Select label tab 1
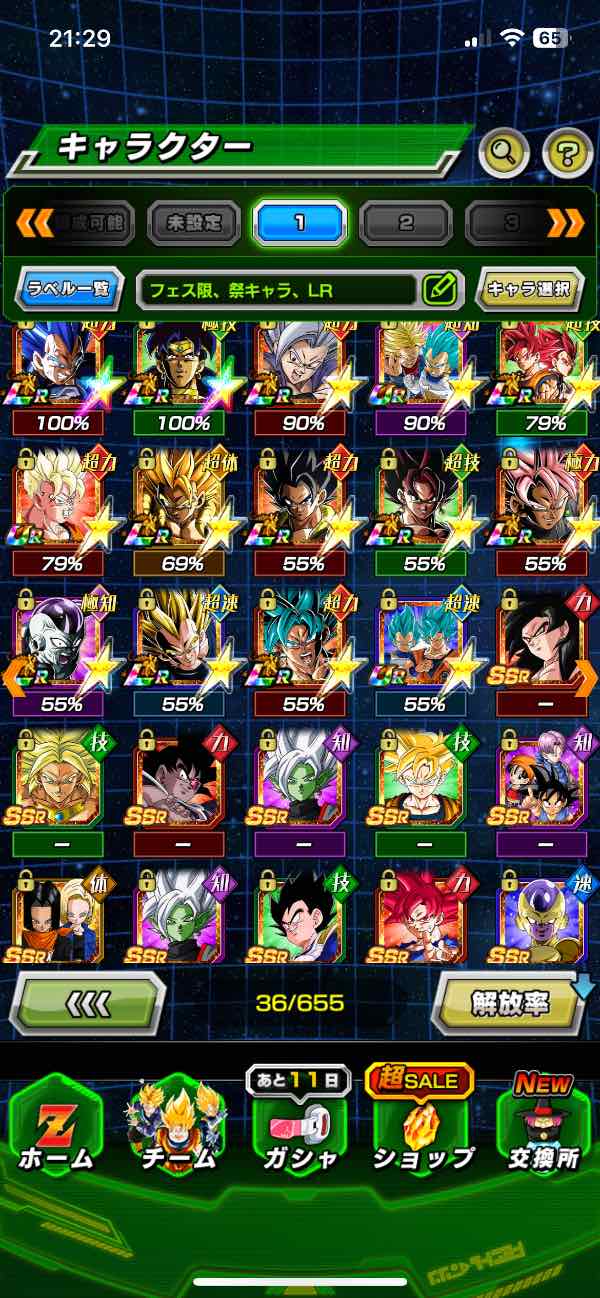 click(299, 223)
